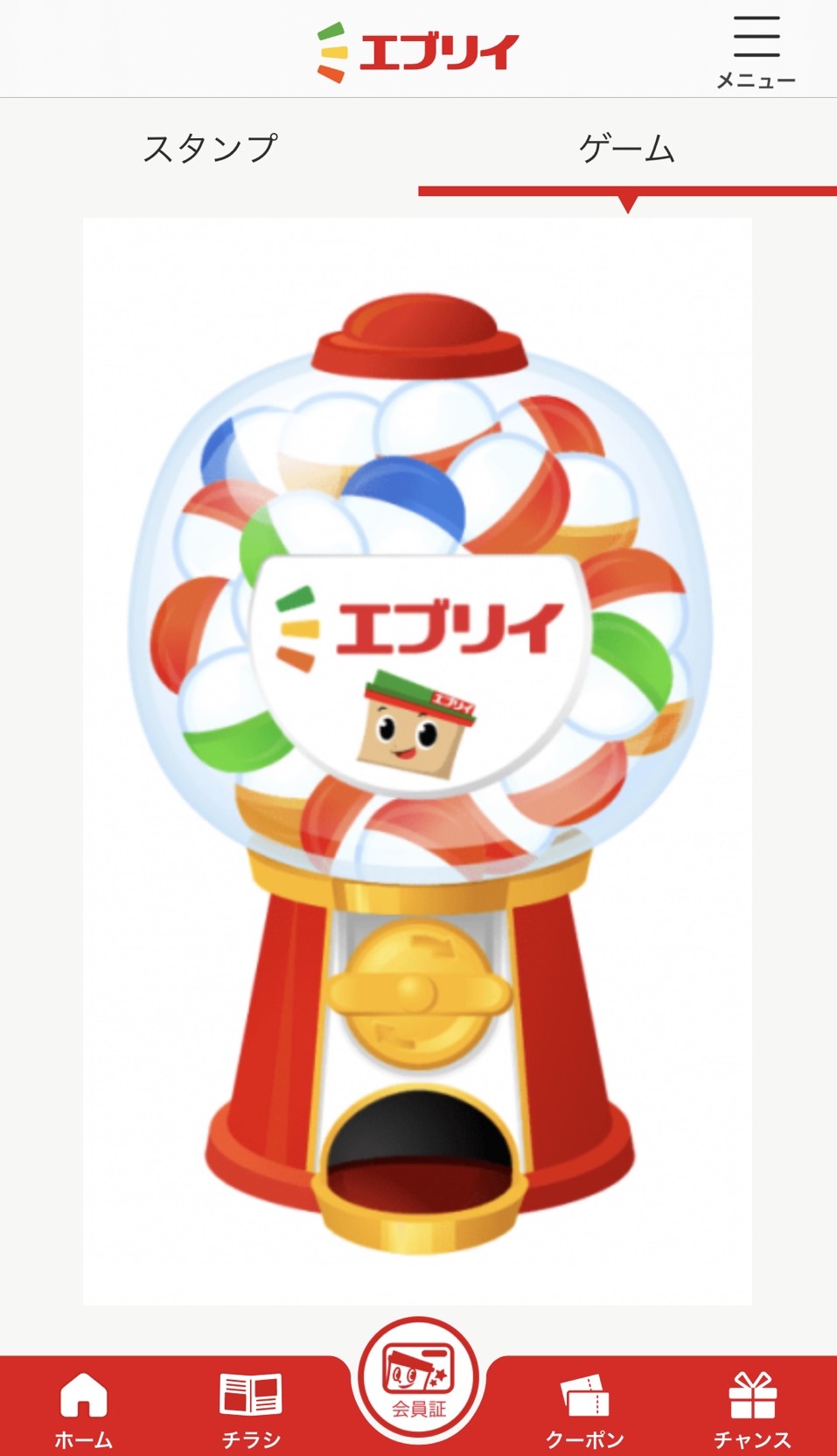Turn the yellow gacha machine handle
The width and height of the screenshot is (837, 1456).
coord(420,994)
